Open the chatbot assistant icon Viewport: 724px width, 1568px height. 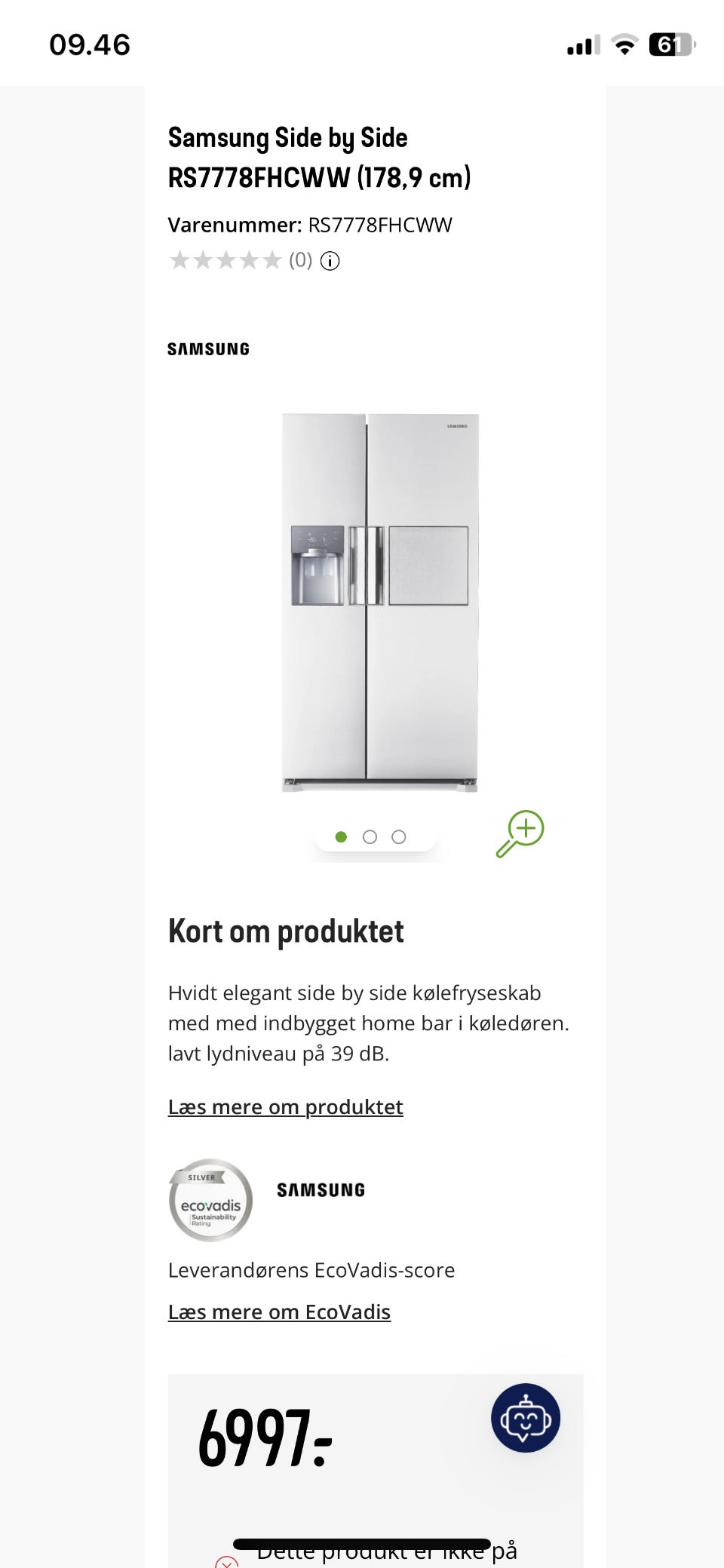525,1417
